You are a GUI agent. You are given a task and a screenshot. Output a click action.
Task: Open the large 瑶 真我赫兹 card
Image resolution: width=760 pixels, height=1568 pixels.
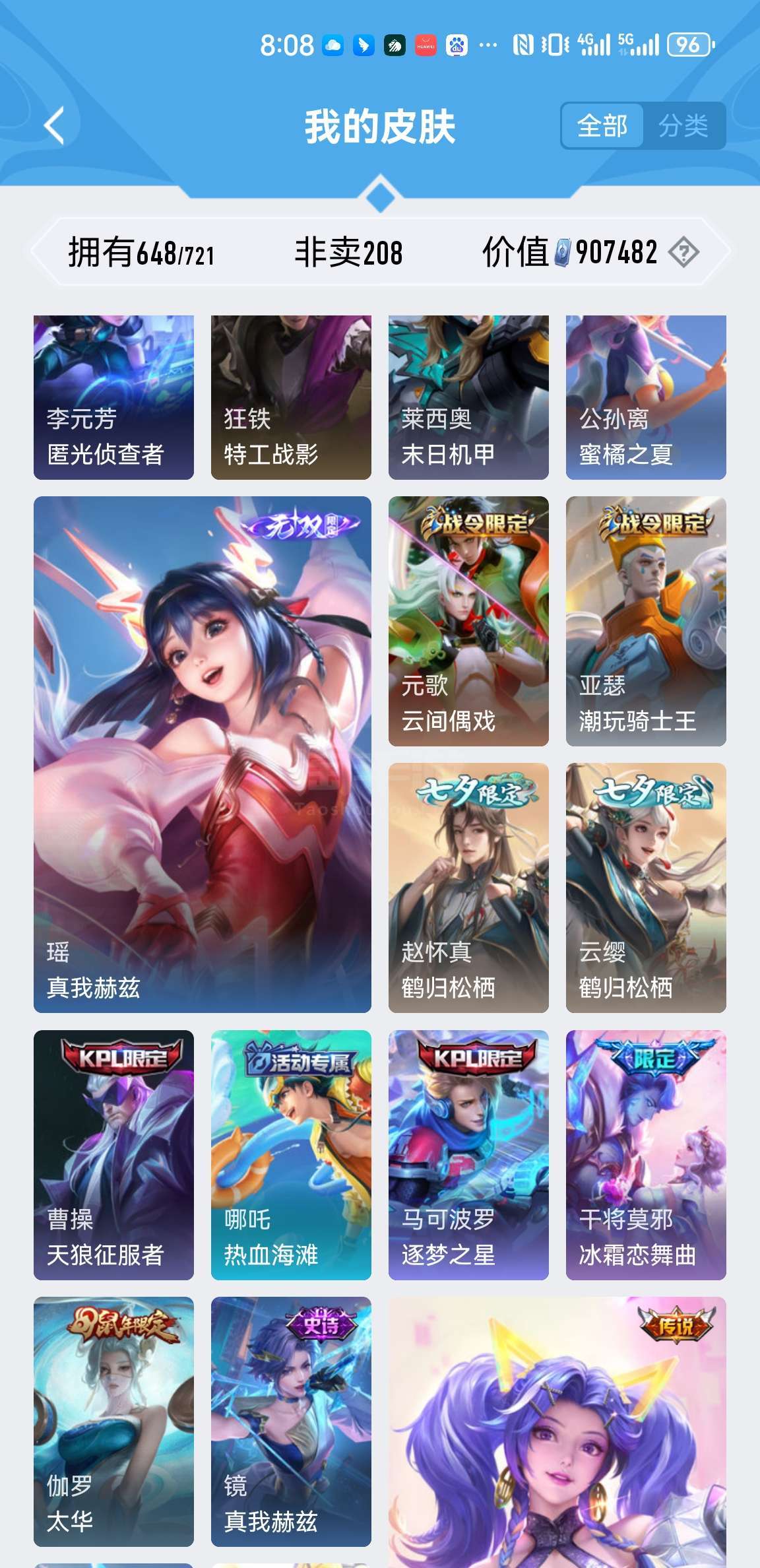pyautogui.click(x=202, y=754)
